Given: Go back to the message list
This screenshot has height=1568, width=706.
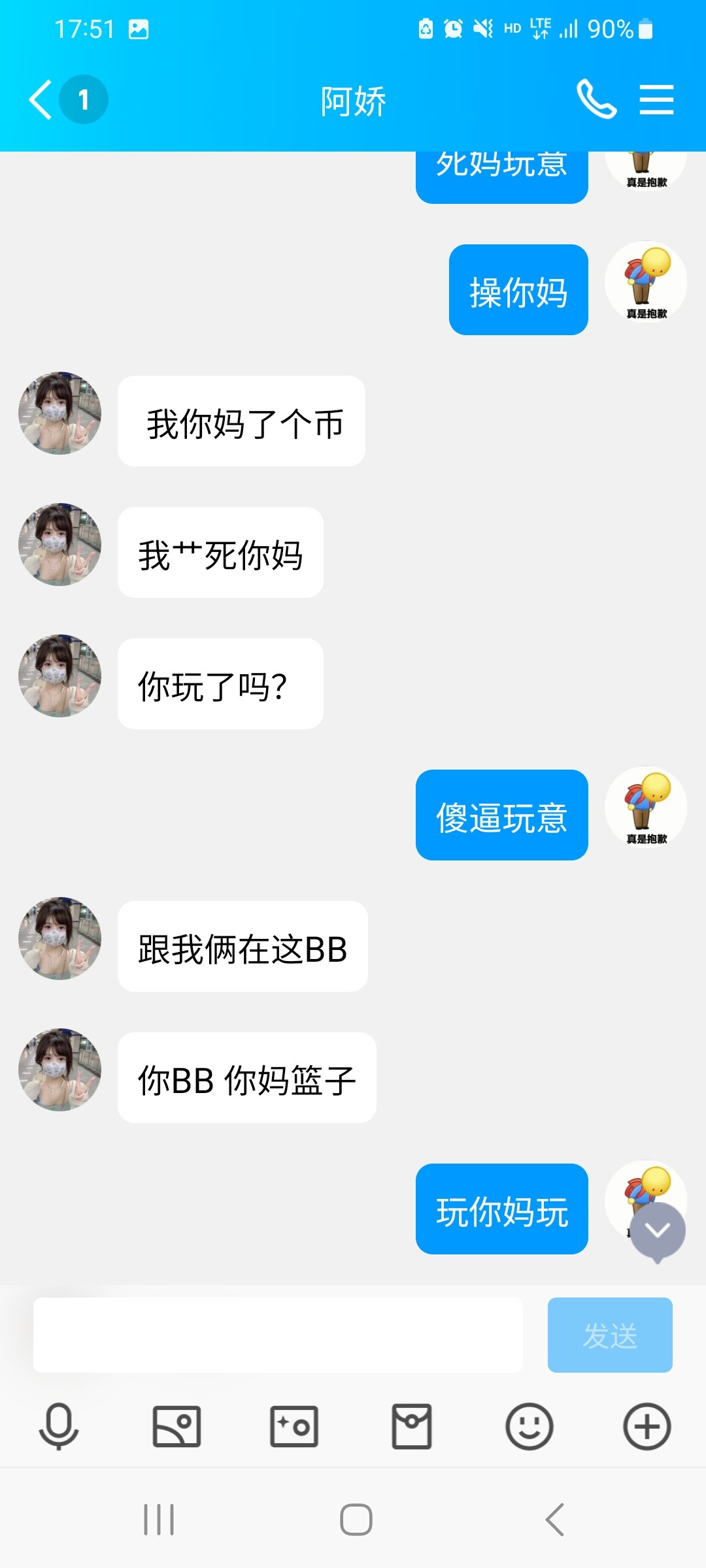Looking at the screenshot, I should point(41,100).
